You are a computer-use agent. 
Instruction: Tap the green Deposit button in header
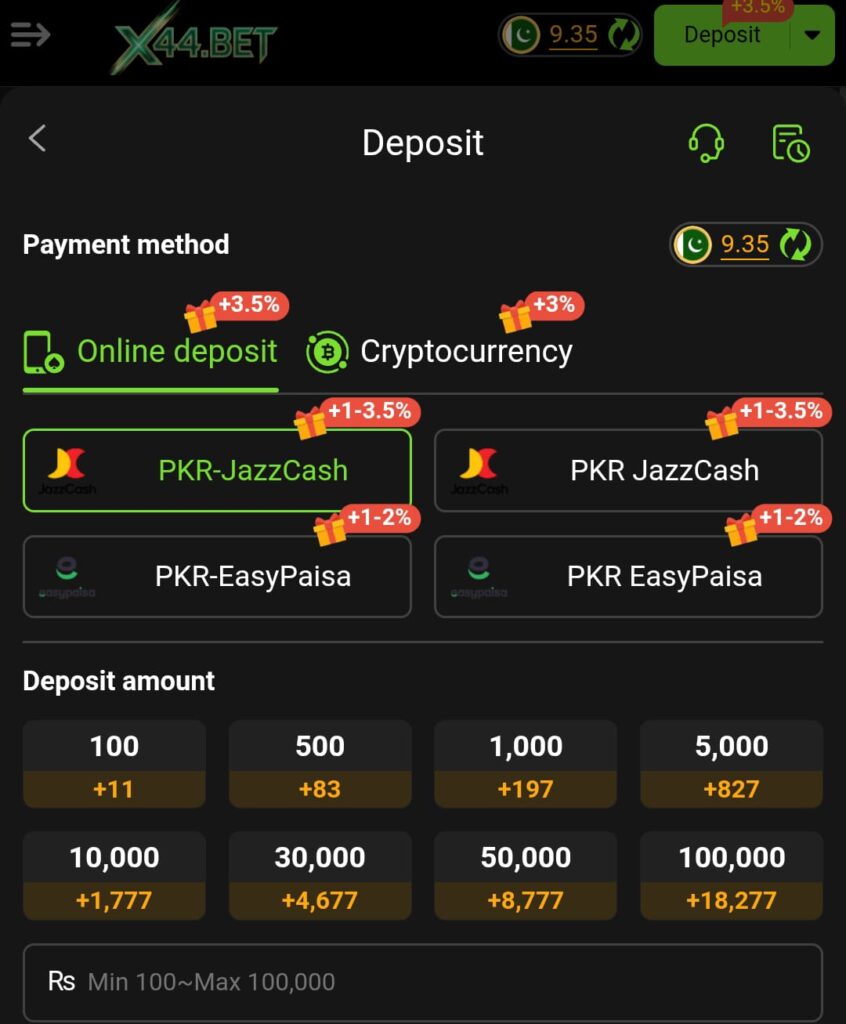pos(722,36)
